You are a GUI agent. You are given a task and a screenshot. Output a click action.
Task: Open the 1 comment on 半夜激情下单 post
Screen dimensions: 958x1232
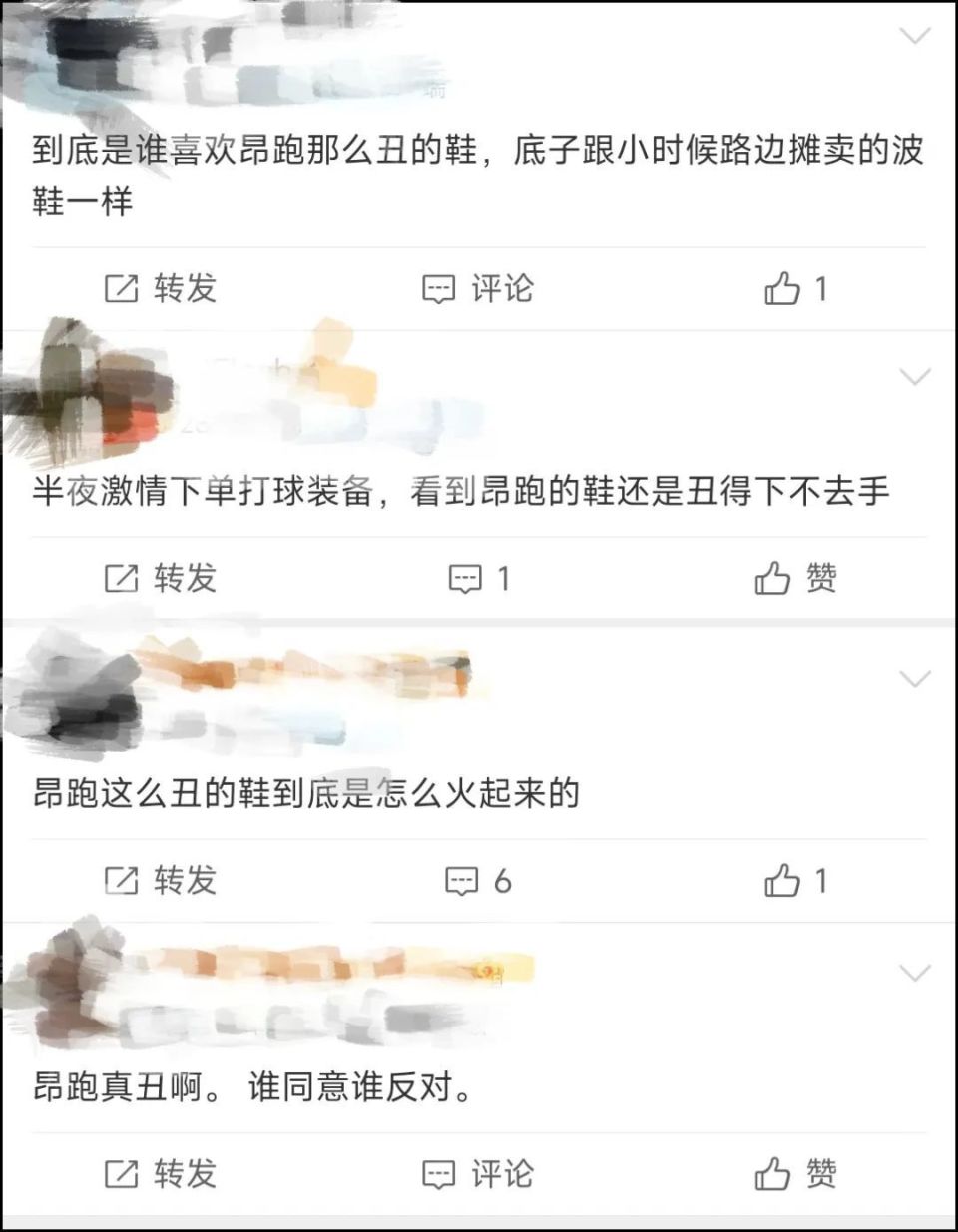coord(480,578)
